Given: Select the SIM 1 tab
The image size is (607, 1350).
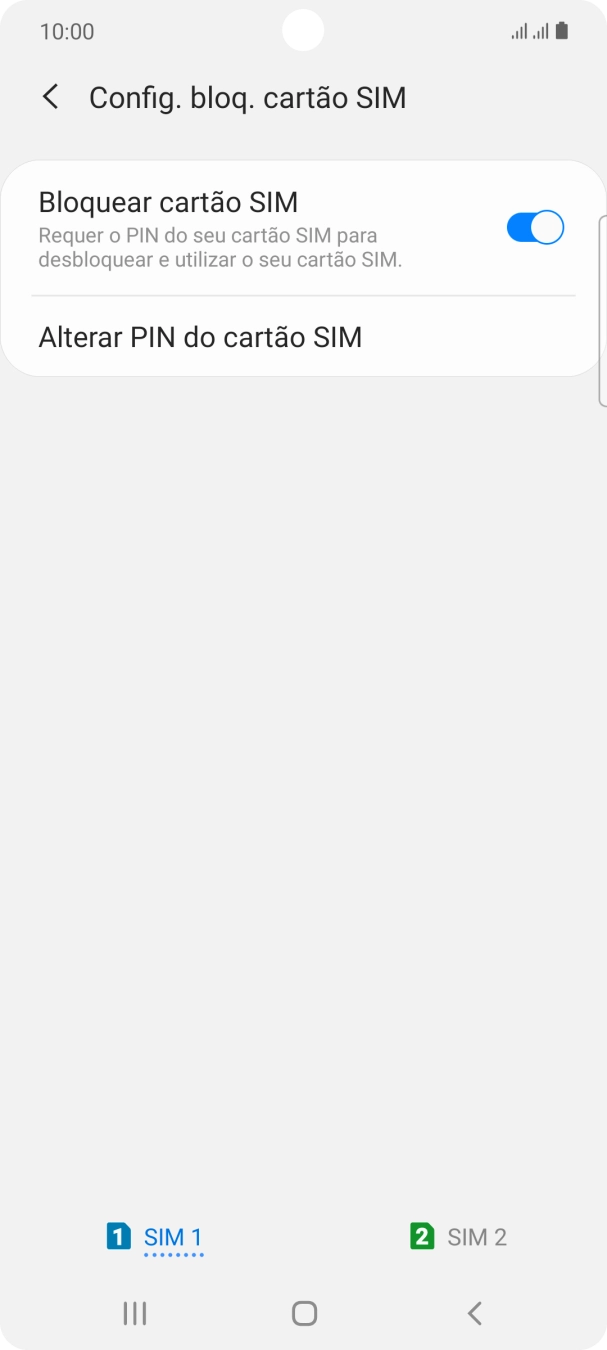Looking at the screenshot, I should (x=155, y=1237).
